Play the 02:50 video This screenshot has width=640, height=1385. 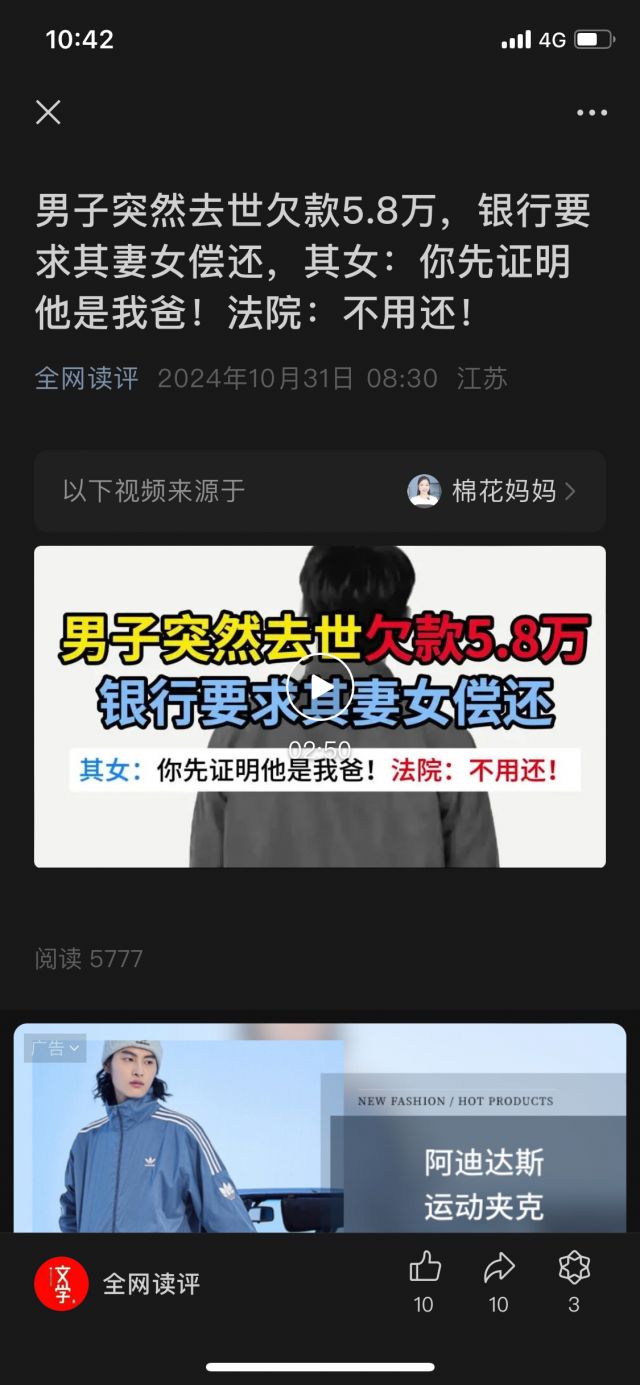[x=320, y=687]
